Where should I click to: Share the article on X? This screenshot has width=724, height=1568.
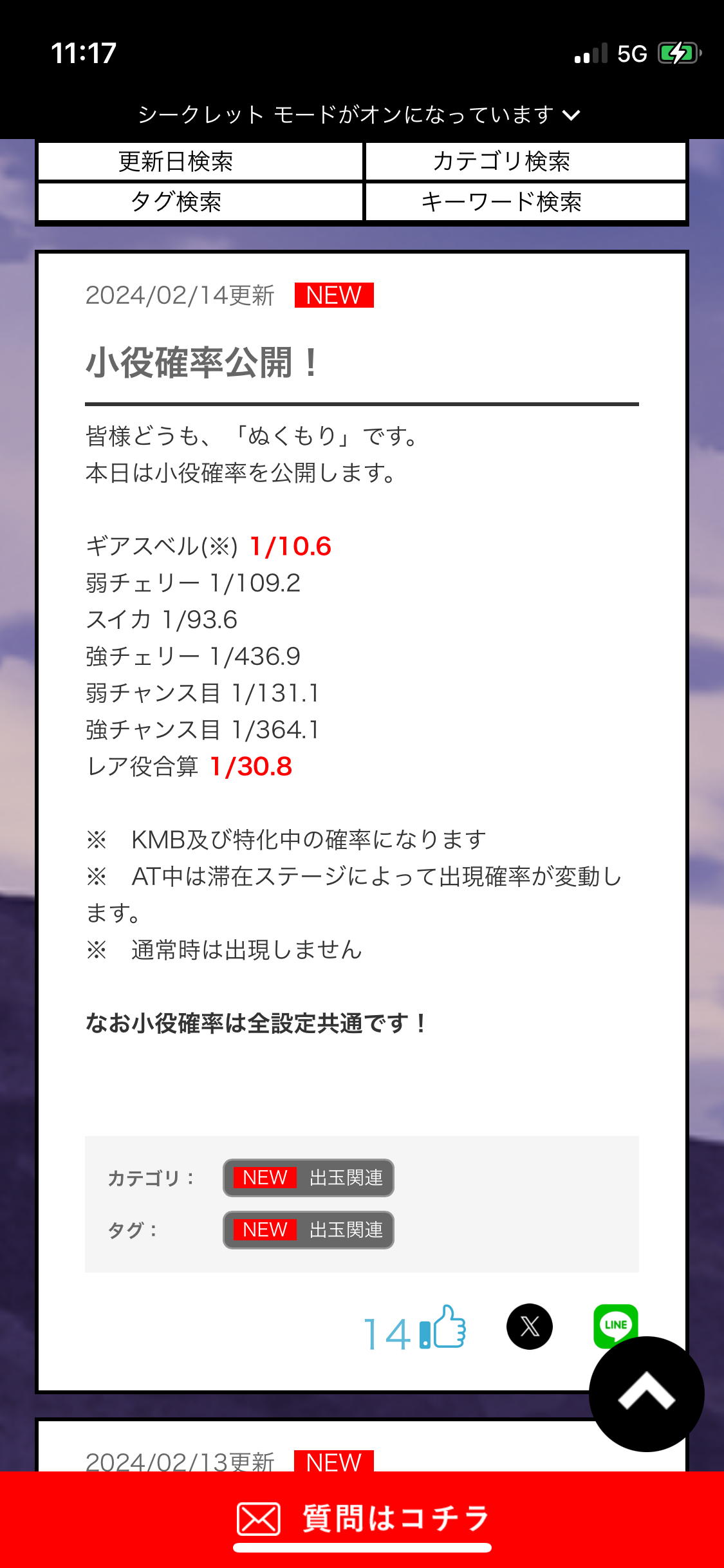[529, 1327]
